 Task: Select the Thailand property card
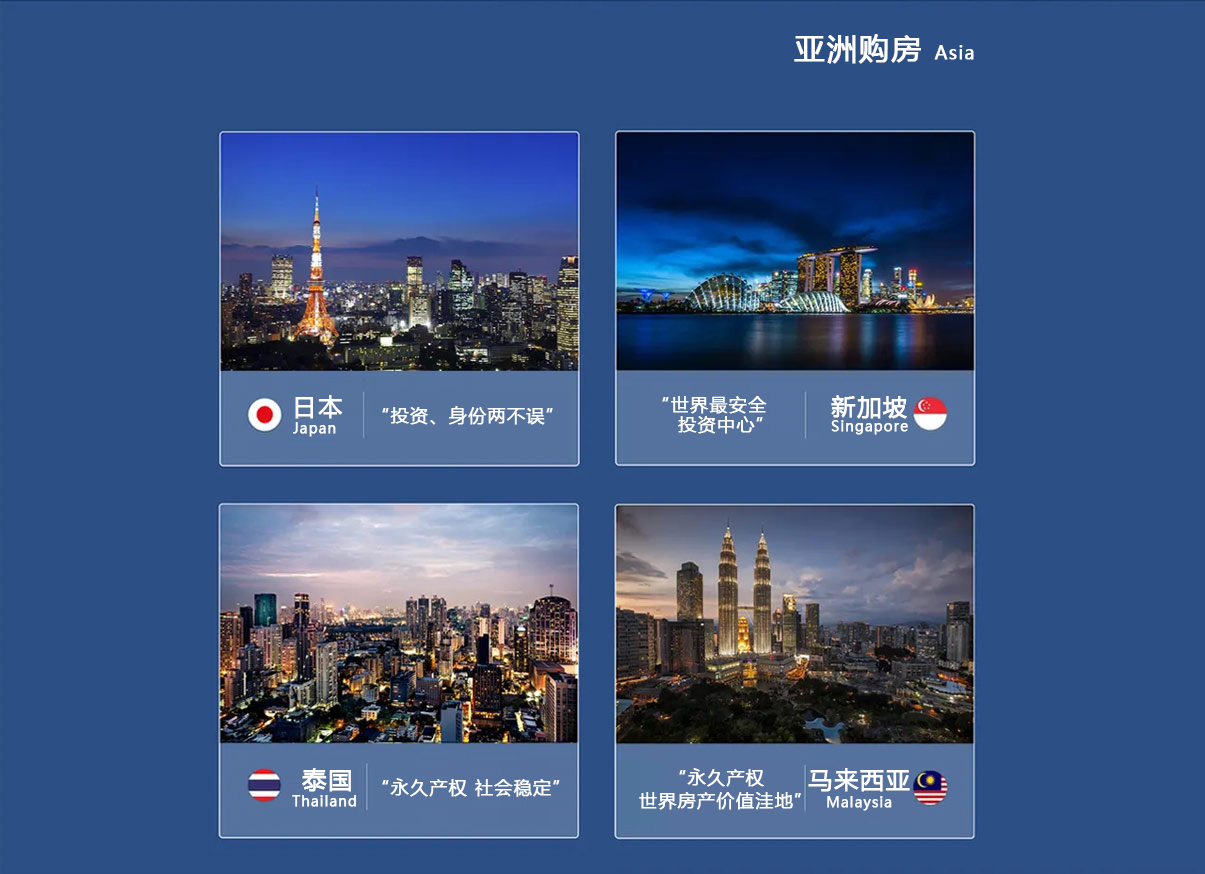399,670
